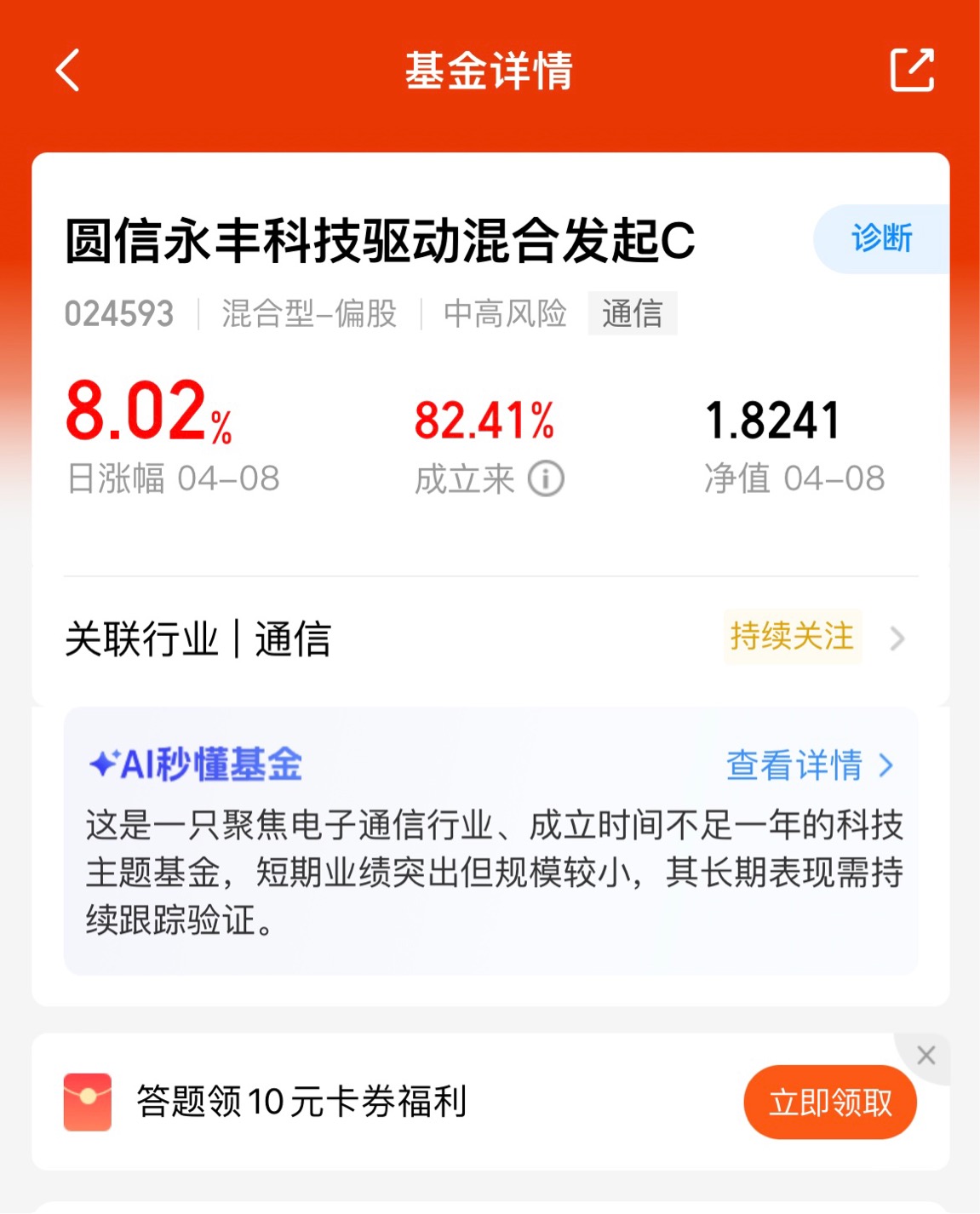The image size is (980, 1214).
Task: View AI fund summary via 查看详情
Action: coord(810,764)
